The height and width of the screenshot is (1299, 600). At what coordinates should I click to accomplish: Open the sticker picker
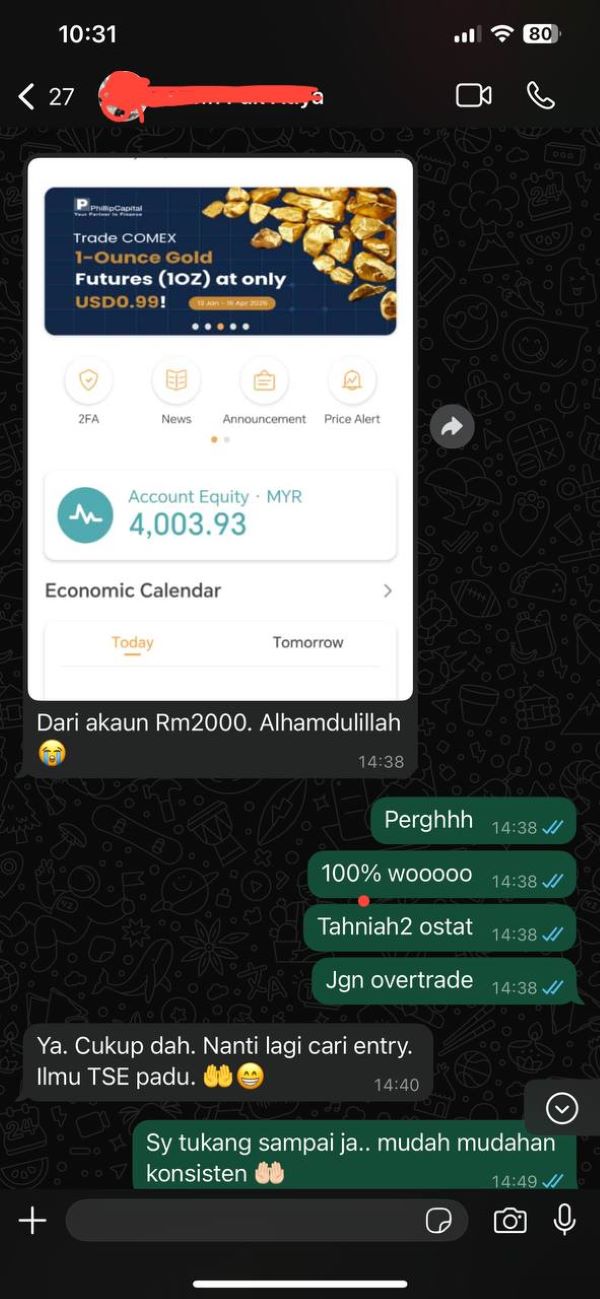coord(438,1220)
